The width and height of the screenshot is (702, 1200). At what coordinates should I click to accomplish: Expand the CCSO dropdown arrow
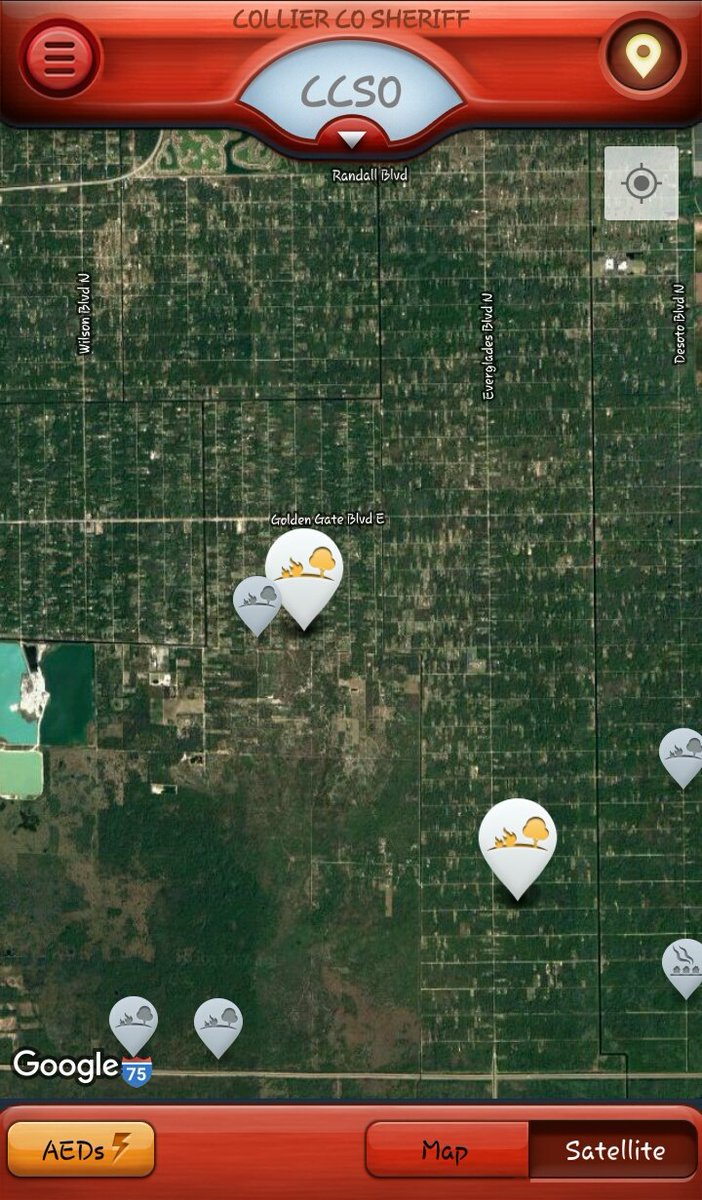coord(352,139)
